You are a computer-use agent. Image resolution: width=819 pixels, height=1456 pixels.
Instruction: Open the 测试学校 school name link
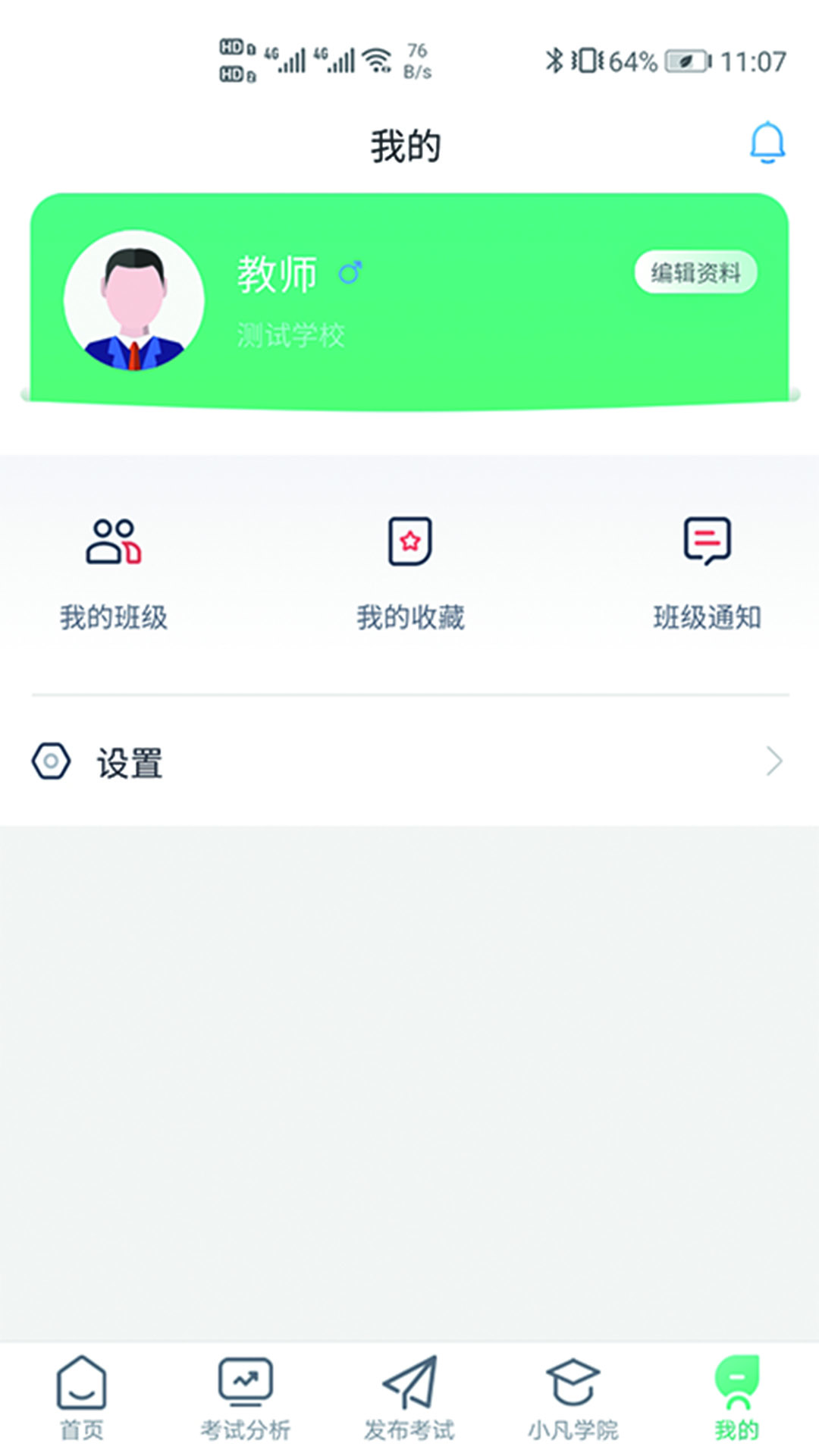point(290,334)
